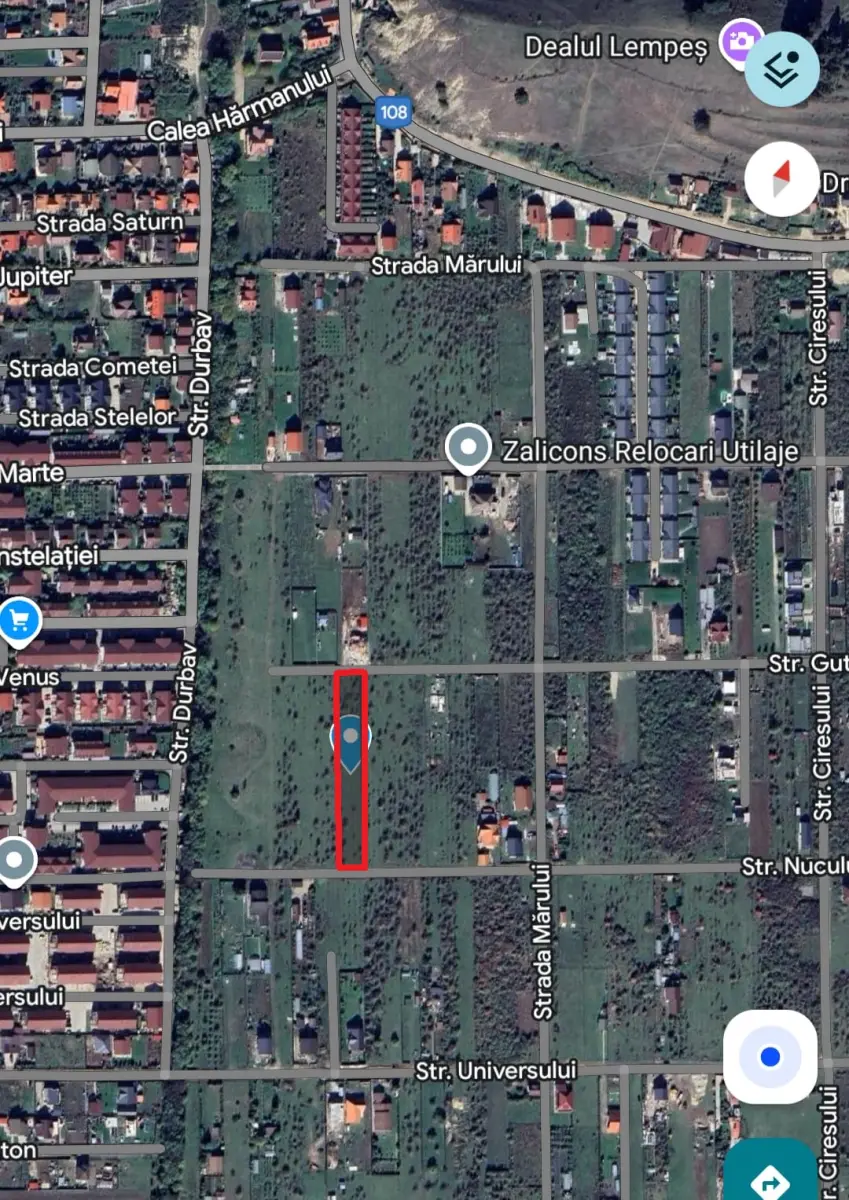This screenshot has width=849, height=1200.
Task: Open the directions button
Action: tap(772, 1180)
